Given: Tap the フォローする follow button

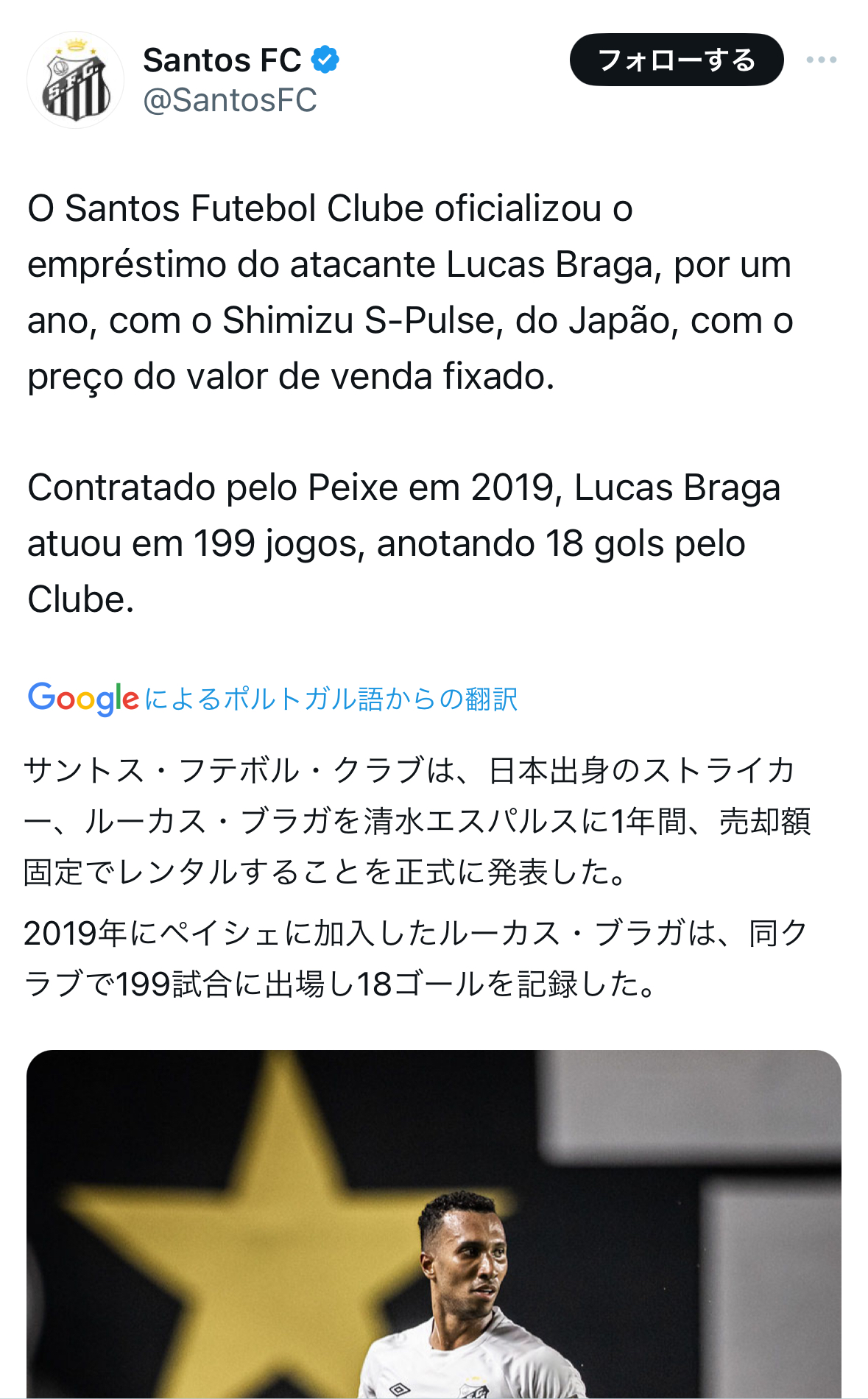Looking at the screenshot, I should (x=676, y=60).
